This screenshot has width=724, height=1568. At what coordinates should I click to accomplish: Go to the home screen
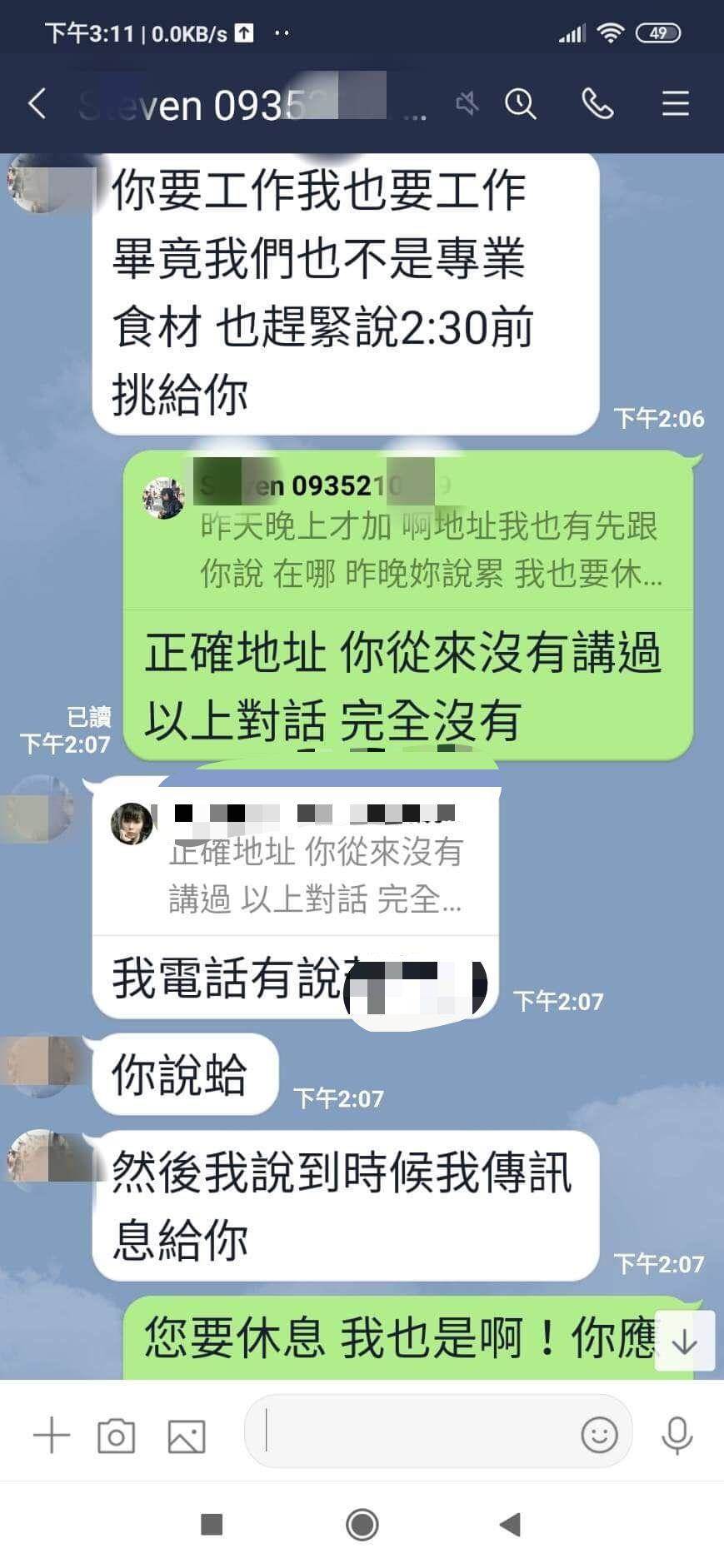(362, 1525)
